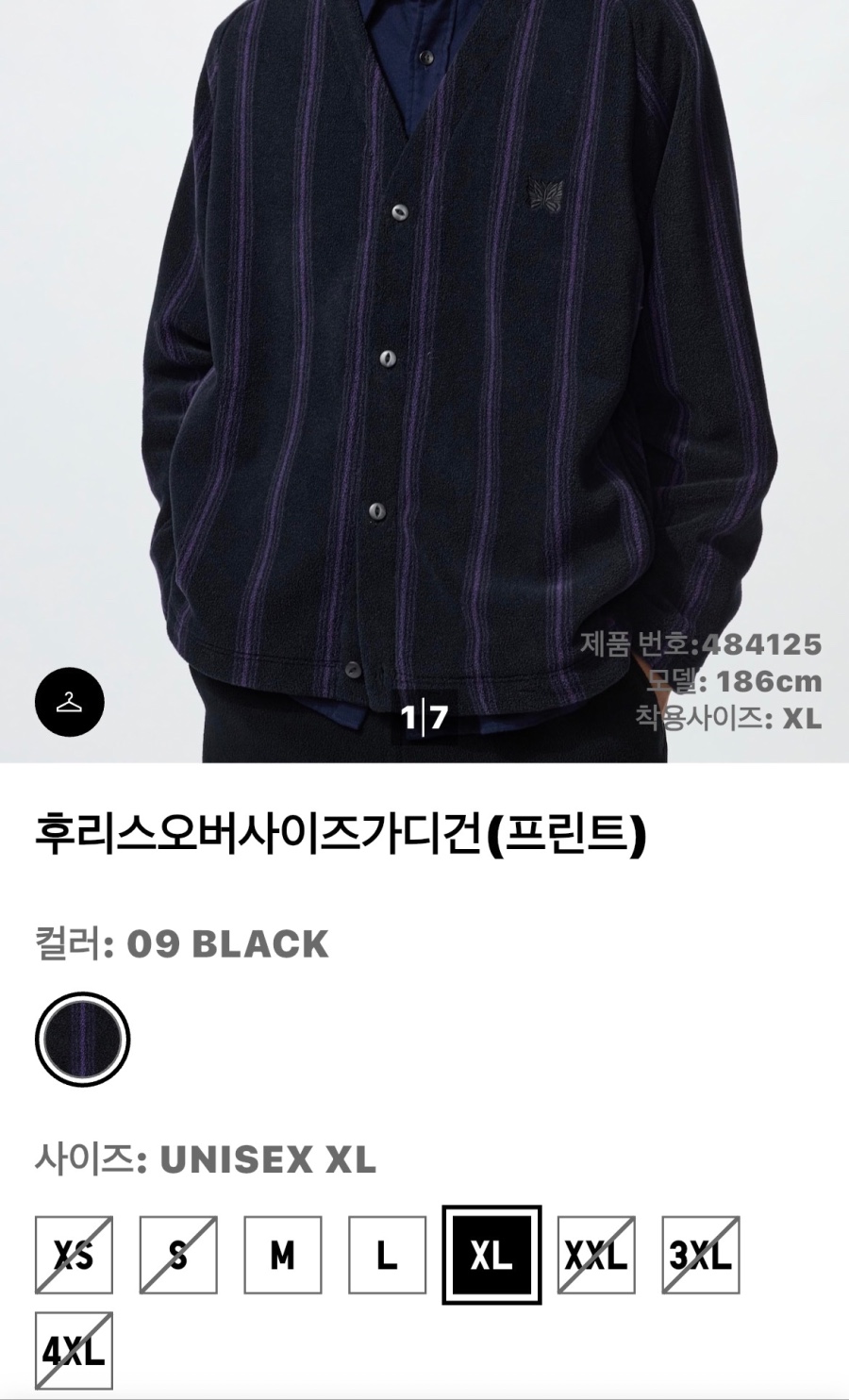Tap the sold-out 3XL size
The height and width of the screenshot is (1400, 849).
701,1255
